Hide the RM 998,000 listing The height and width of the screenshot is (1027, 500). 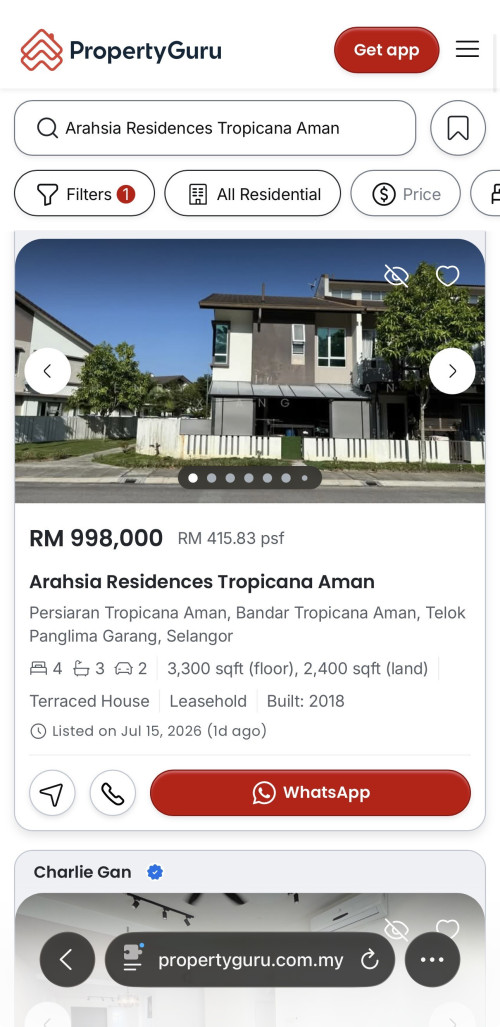396,276
